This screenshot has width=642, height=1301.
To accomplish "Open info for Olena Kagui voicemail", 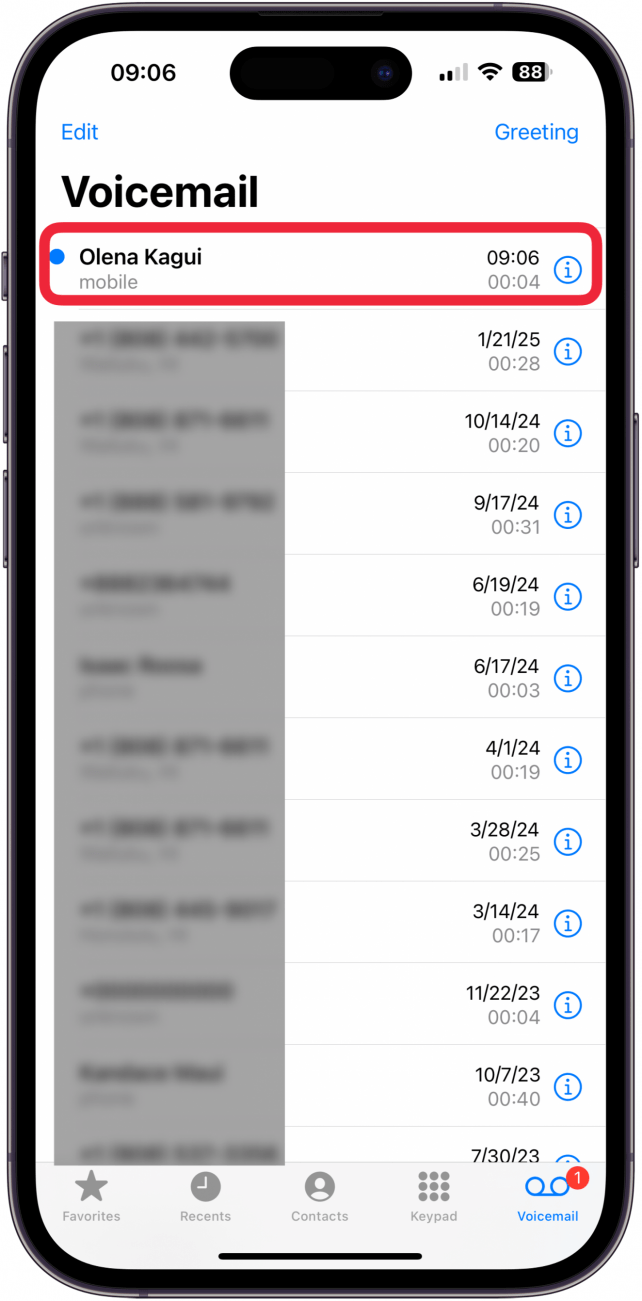I will 567,269.
